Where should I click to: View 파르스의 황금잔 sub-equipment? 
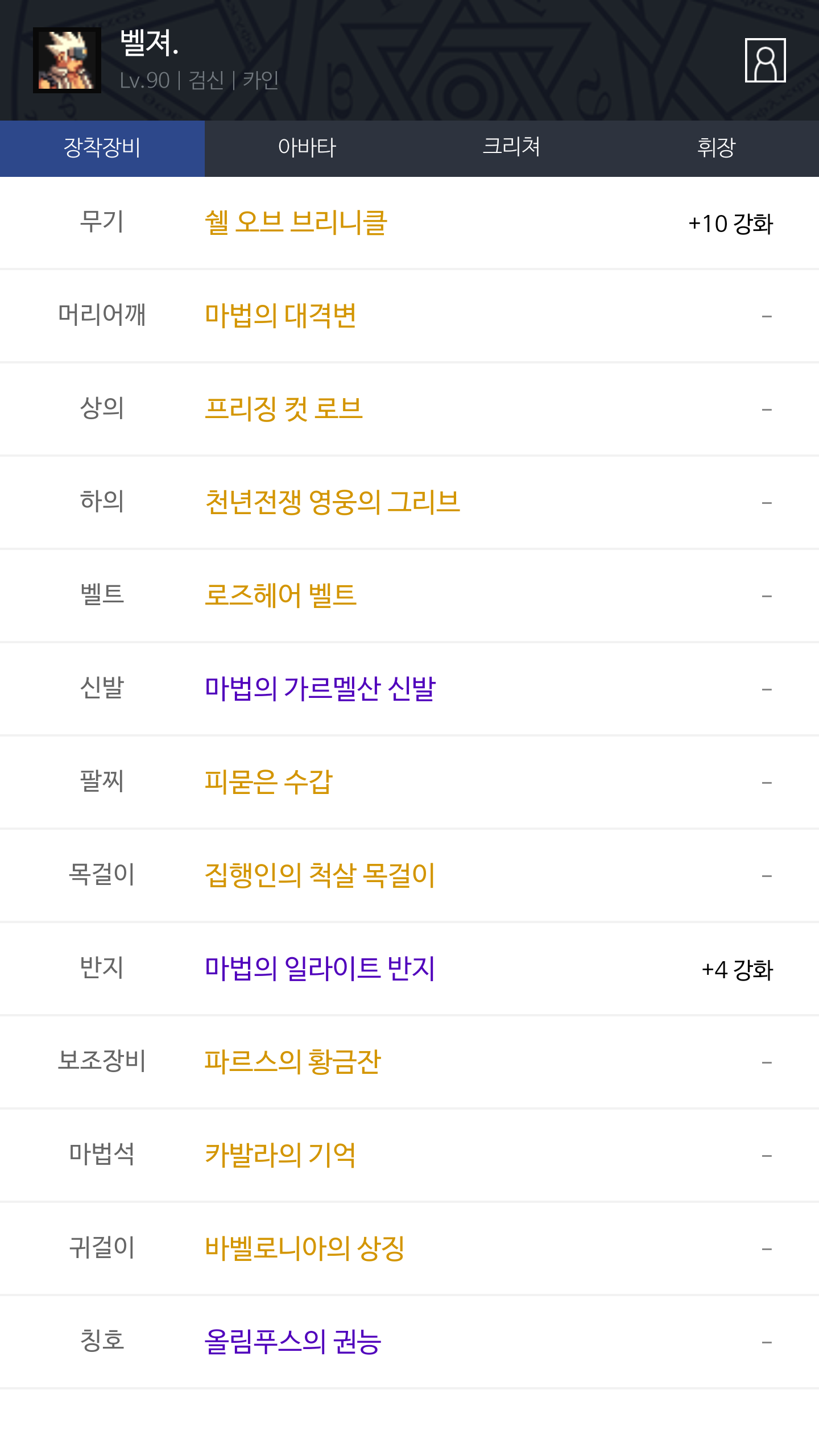[x=292, y=1062]
